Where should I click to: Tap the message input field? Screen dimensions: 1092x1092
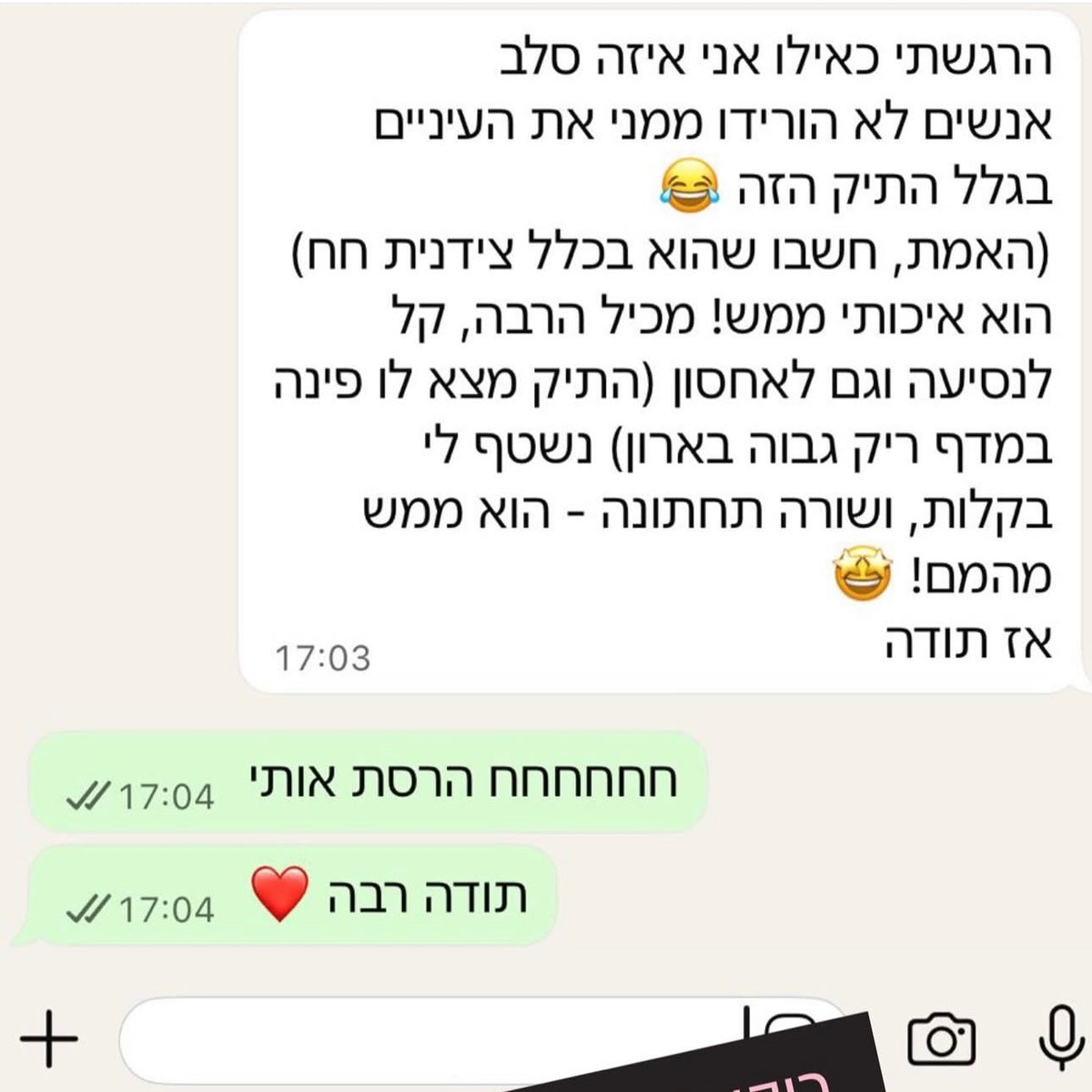[x=482, y=1038]
